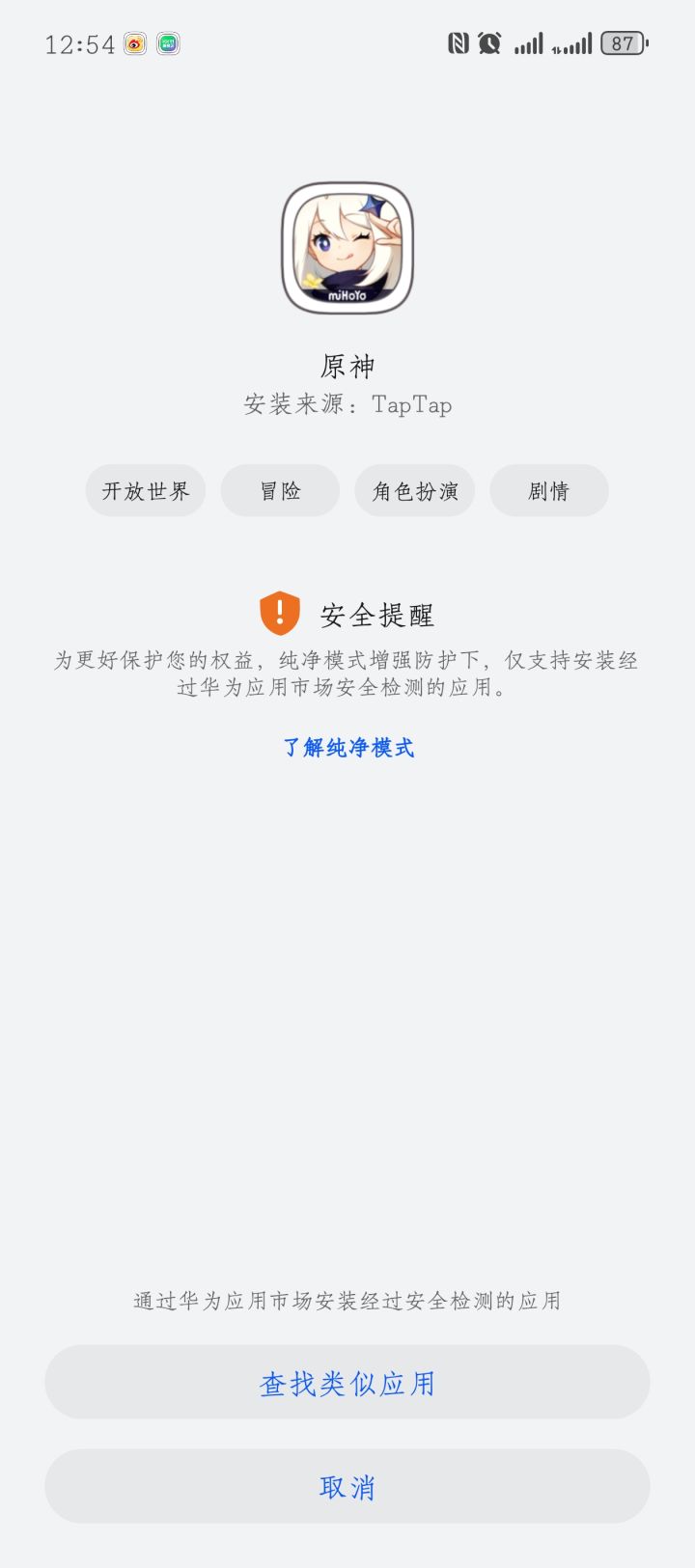This screenshot has width=695, height=1568.
Task: Tap the app name 原神
Action: pyautogui.click(x=347, y=366)
